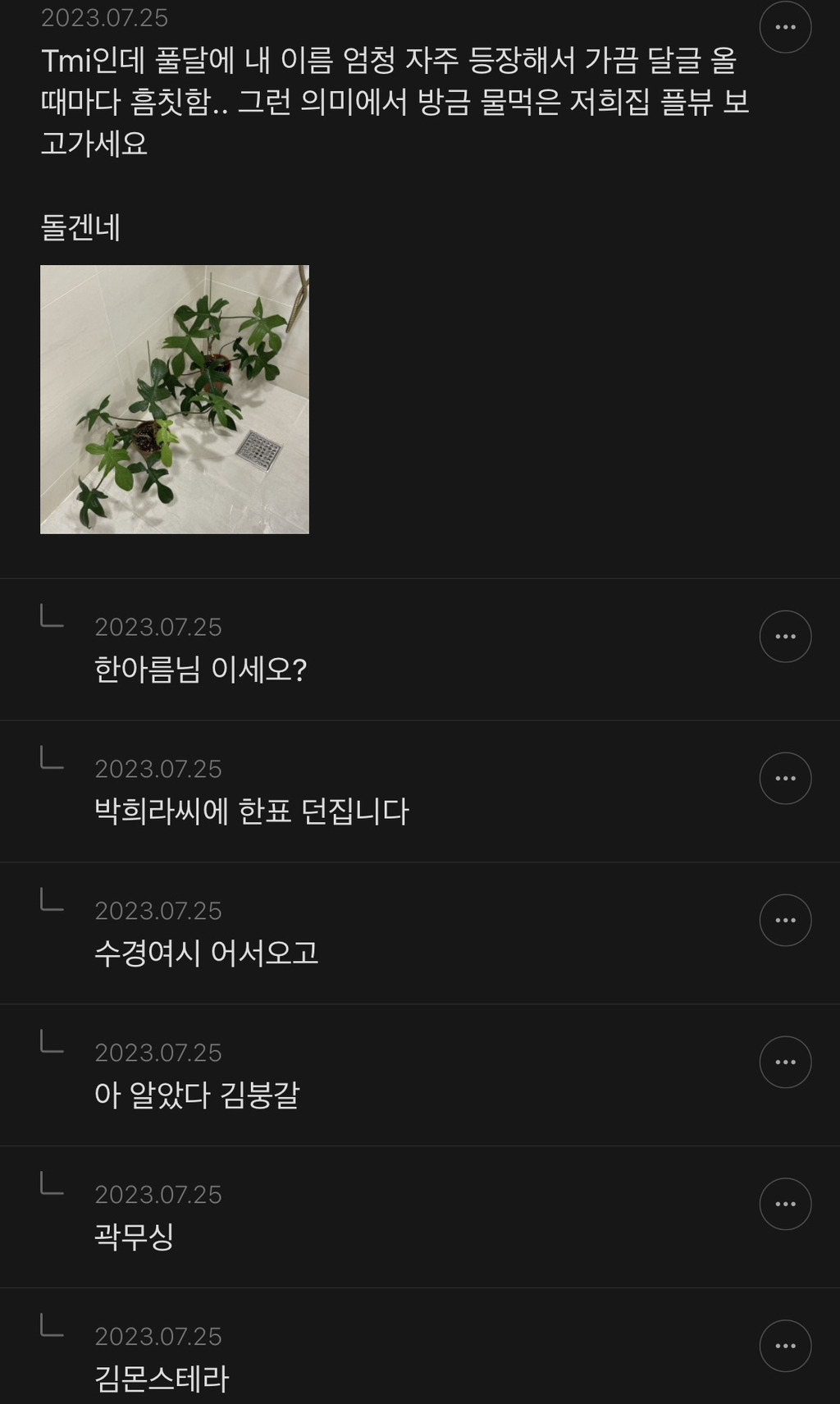840x1404 pixels.
Task: View the attached plant photo
Action: tap(175, 400)
